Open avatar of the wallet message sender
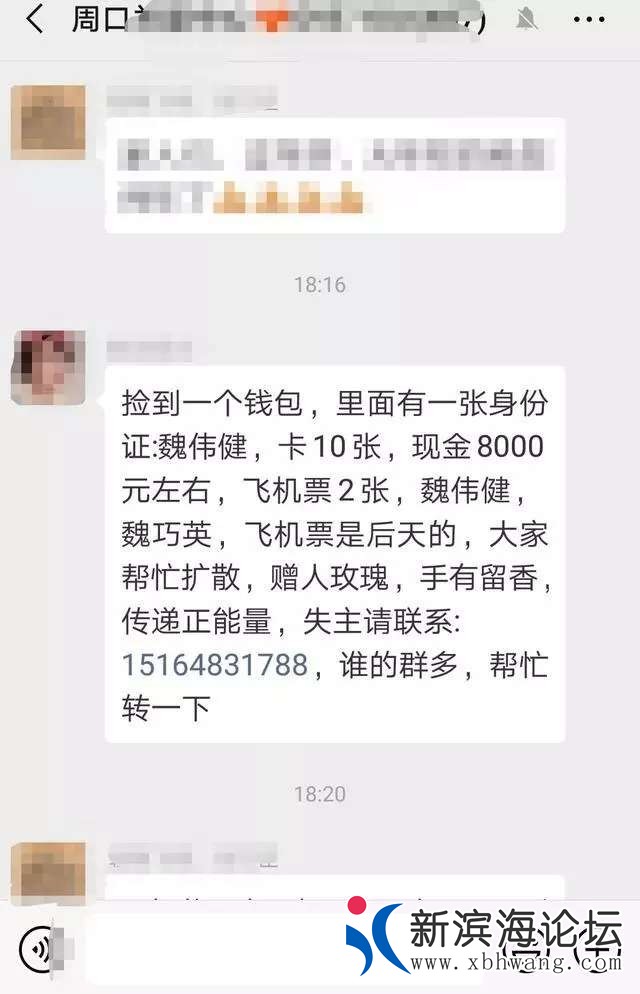Image resolution: width=640 pixels, height=994 pixels. pyautogui.click(x=43, y=367)
